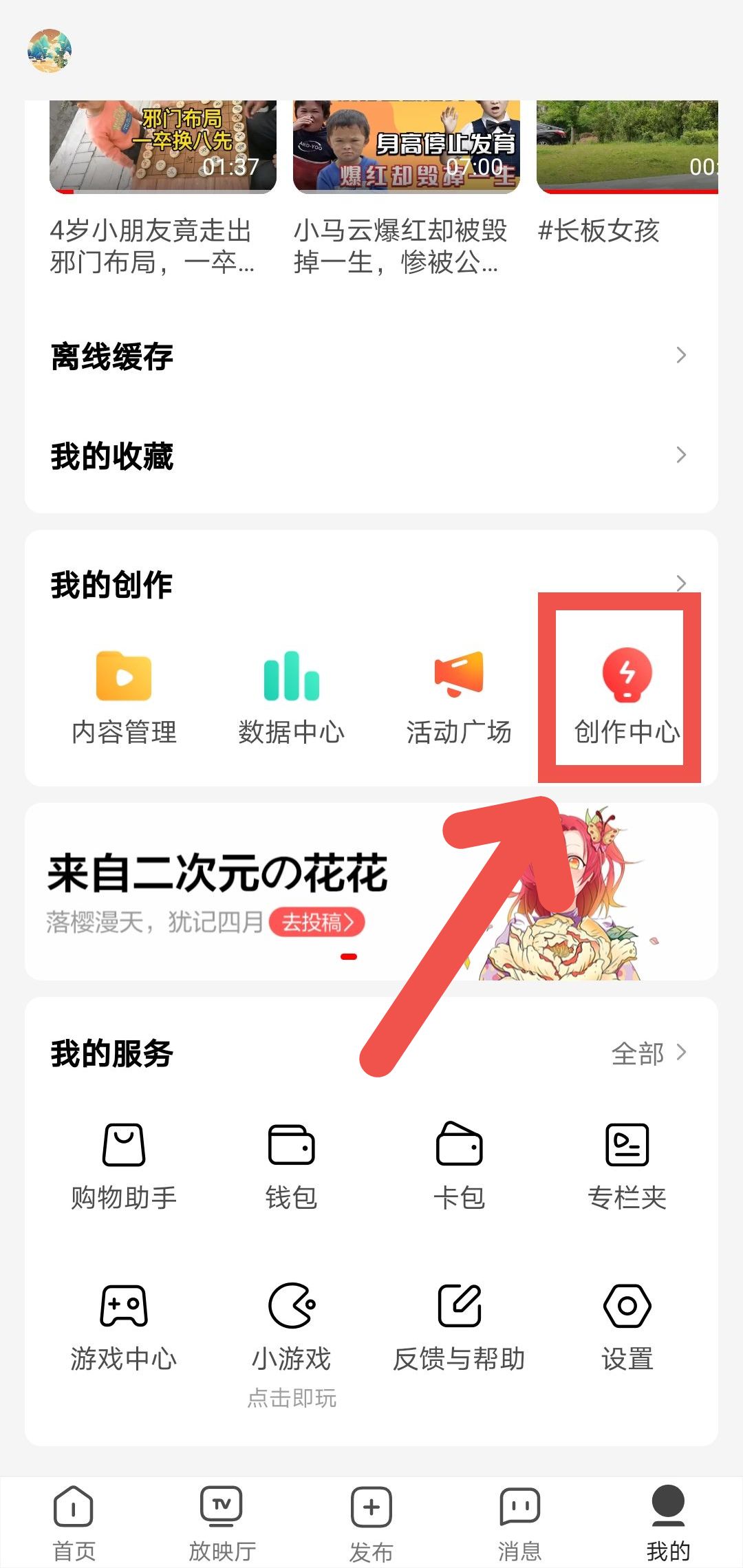The height and width of the screenshot is (1568, 743).
Task: Play the 小马云爆红 video
Action: pyautogui.click(x=406, y=148)
